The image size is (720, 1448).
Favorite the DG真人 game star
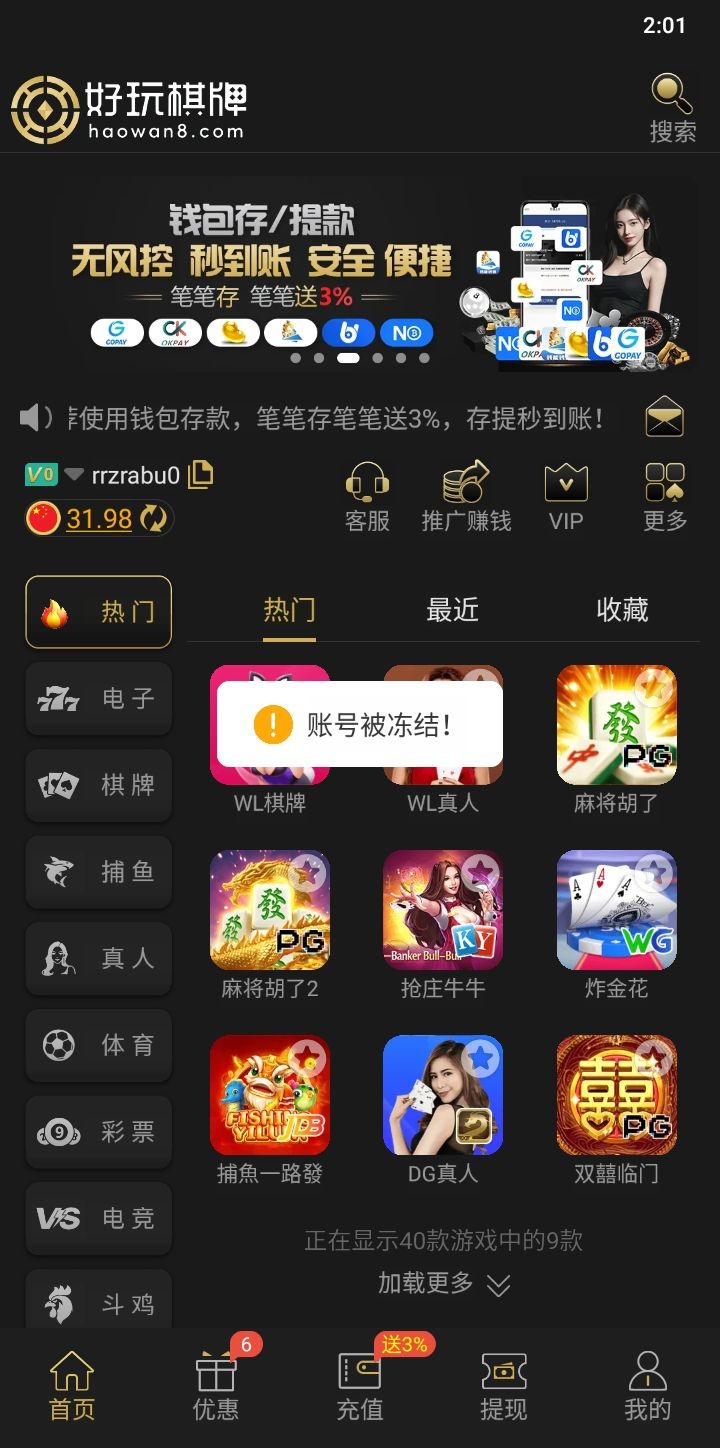482,1057
